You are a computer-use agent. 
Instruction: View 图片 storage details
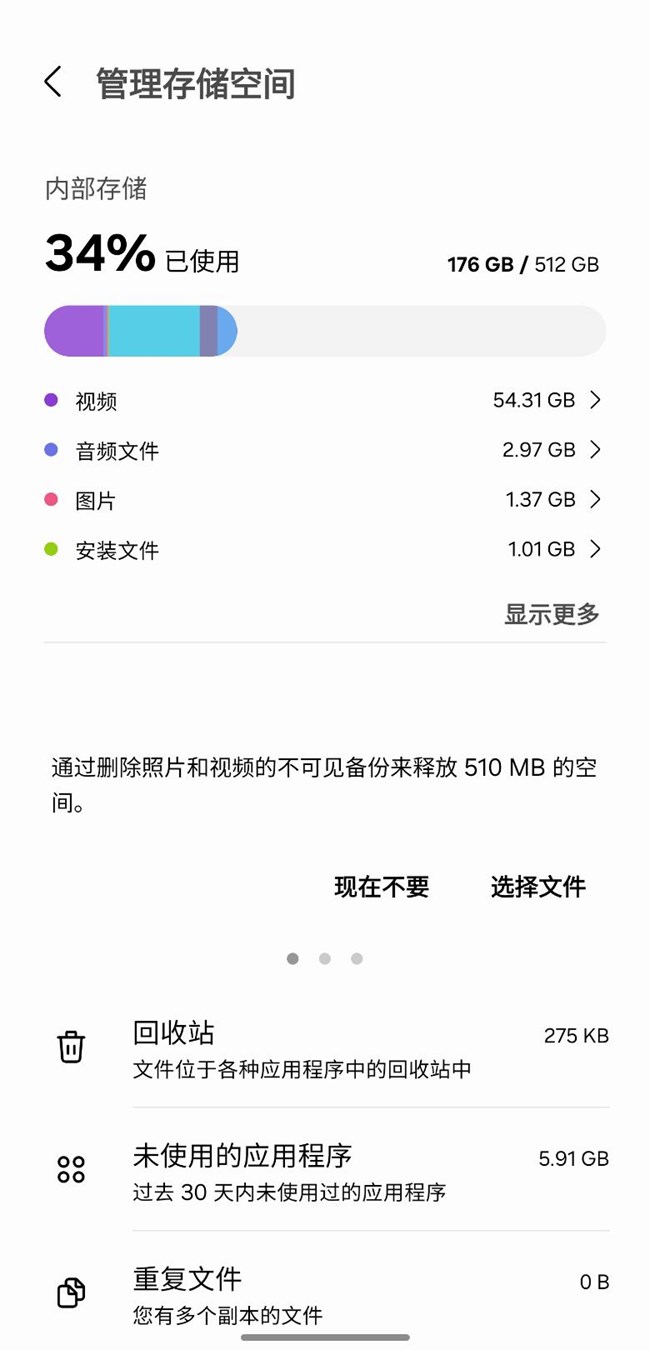tap(324, 500)
